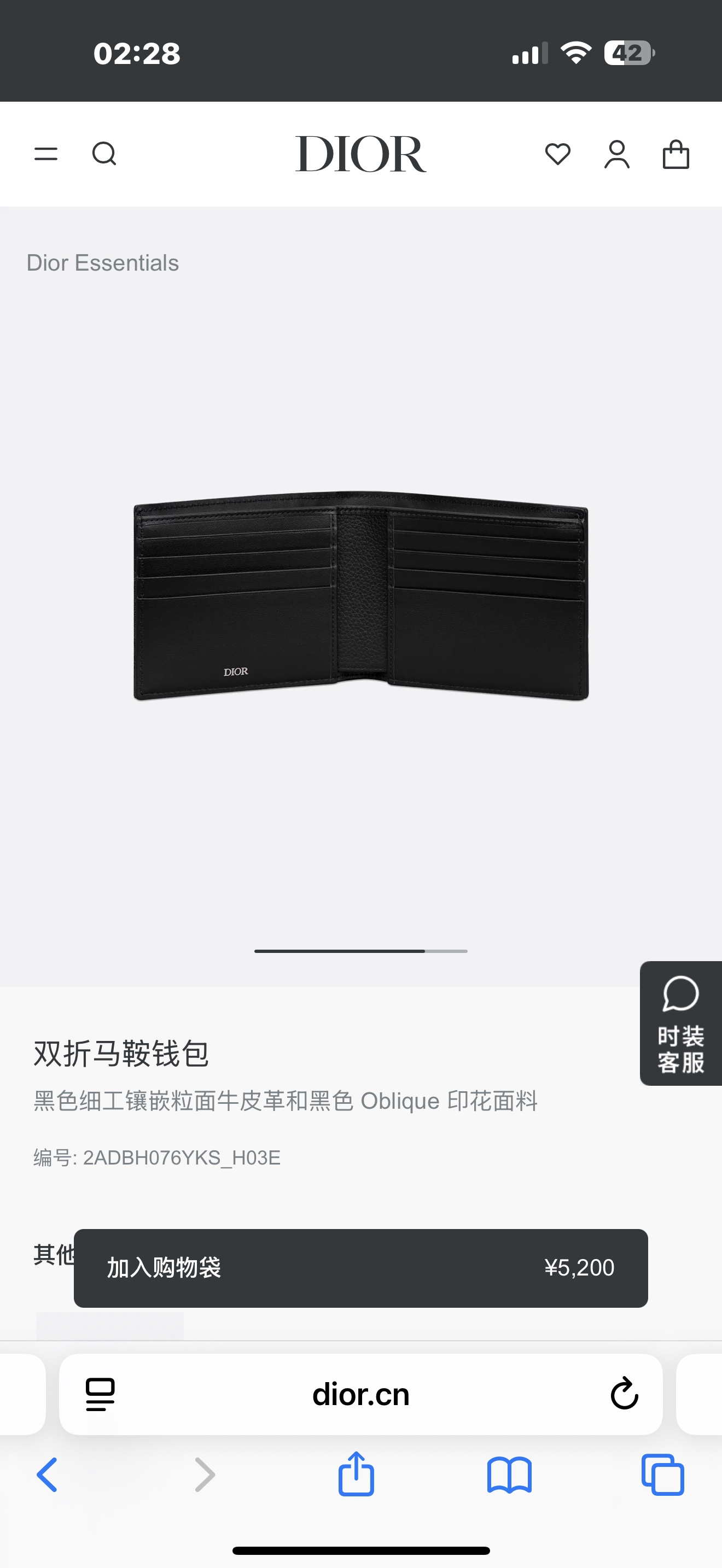Viewport: 722px width, 1568px height.
Task: Tap the Dior Essentials breadcrumb link
Action: point(102,263)
